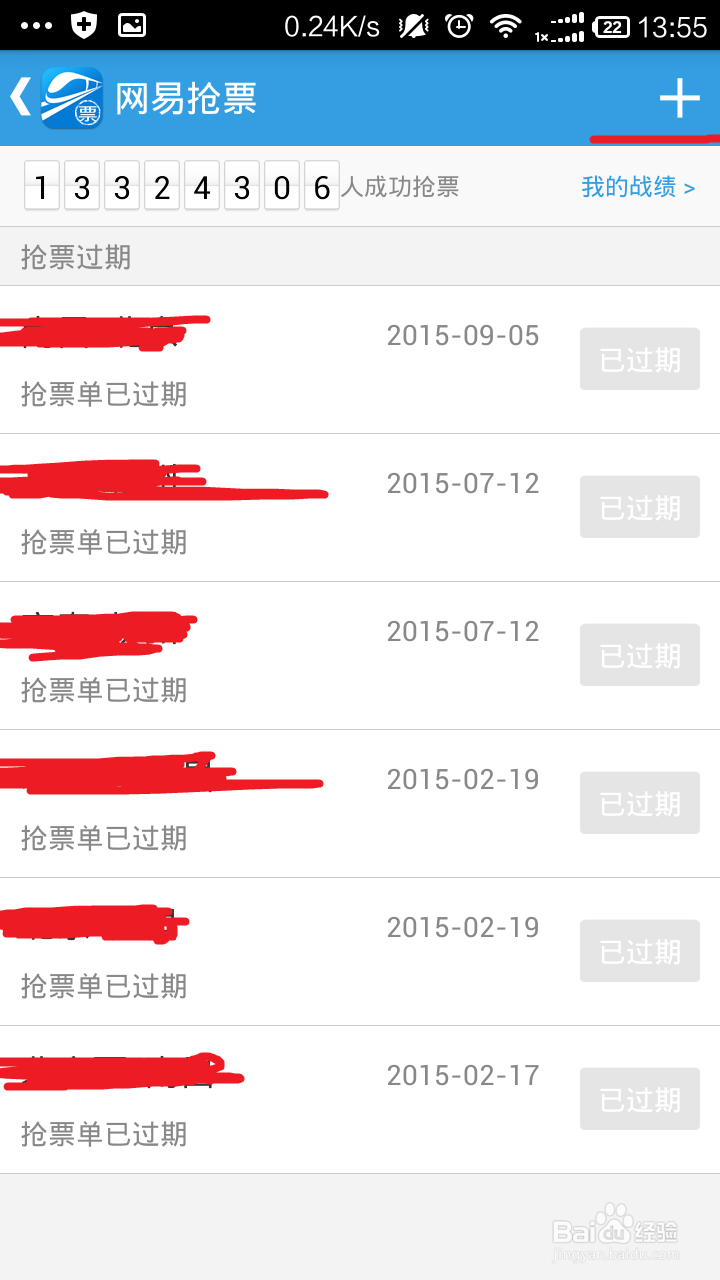Tap the 抢票过期 section header
The height and width of the screenshot is (1280, 720).
click(x=70, y=257)
